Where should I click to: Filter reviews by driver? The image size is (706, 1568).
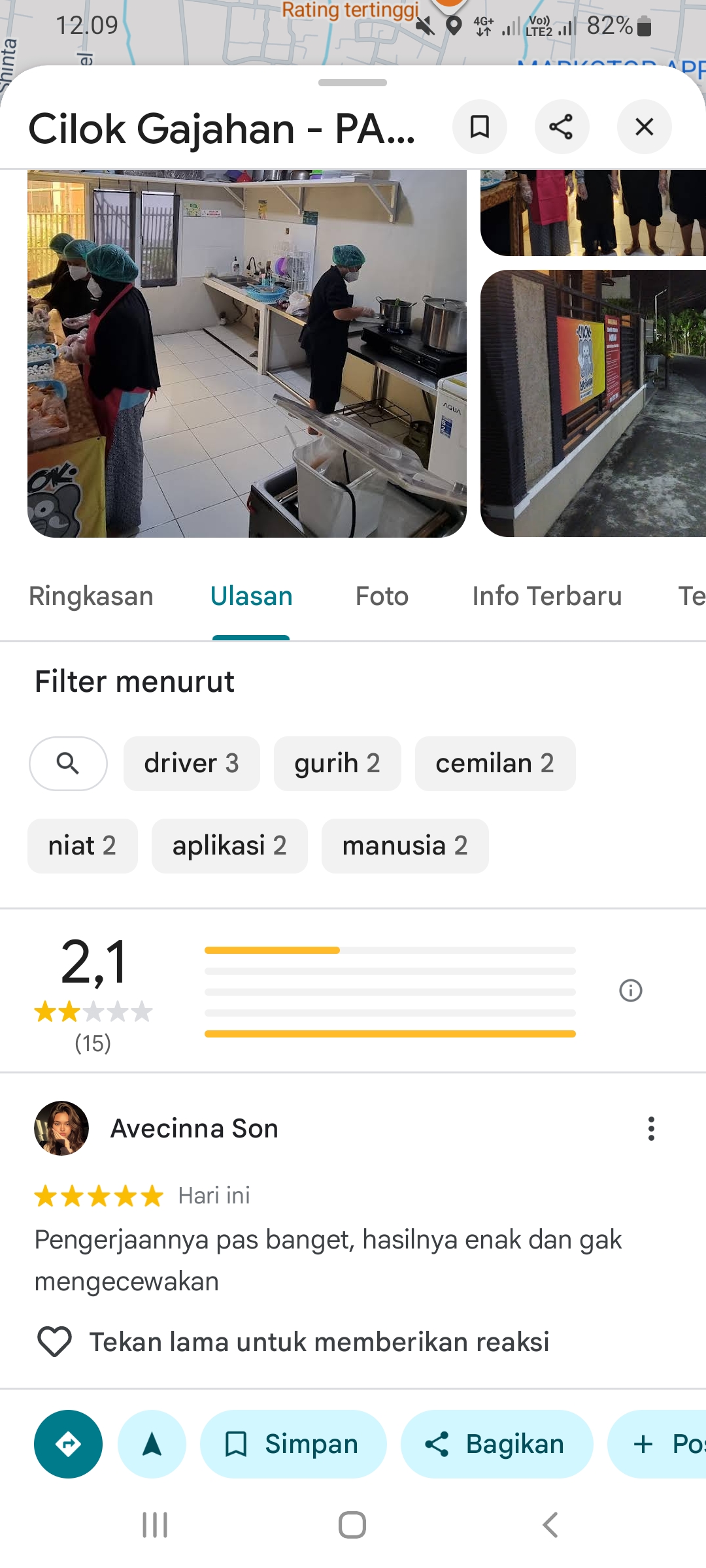(x=192, y=763)
